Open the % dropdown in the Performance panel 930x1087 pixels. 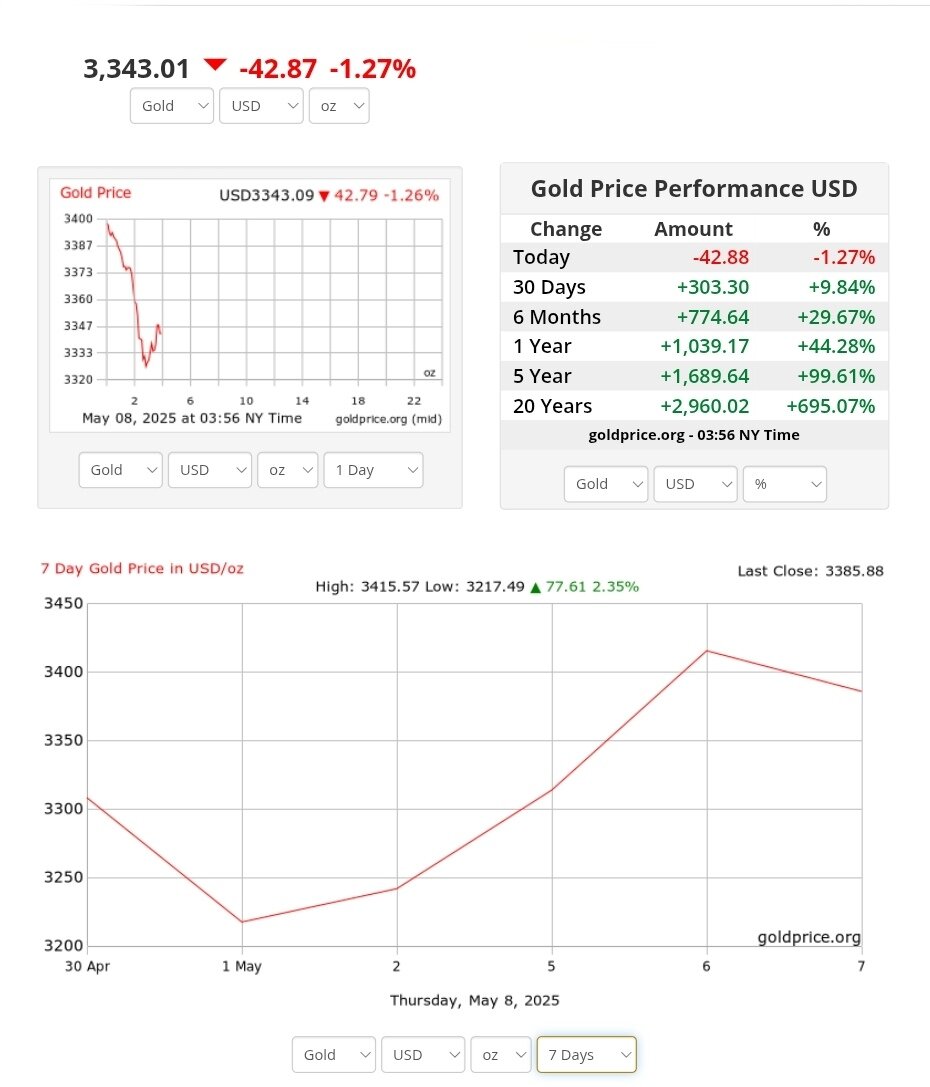(x=784, y=484)
